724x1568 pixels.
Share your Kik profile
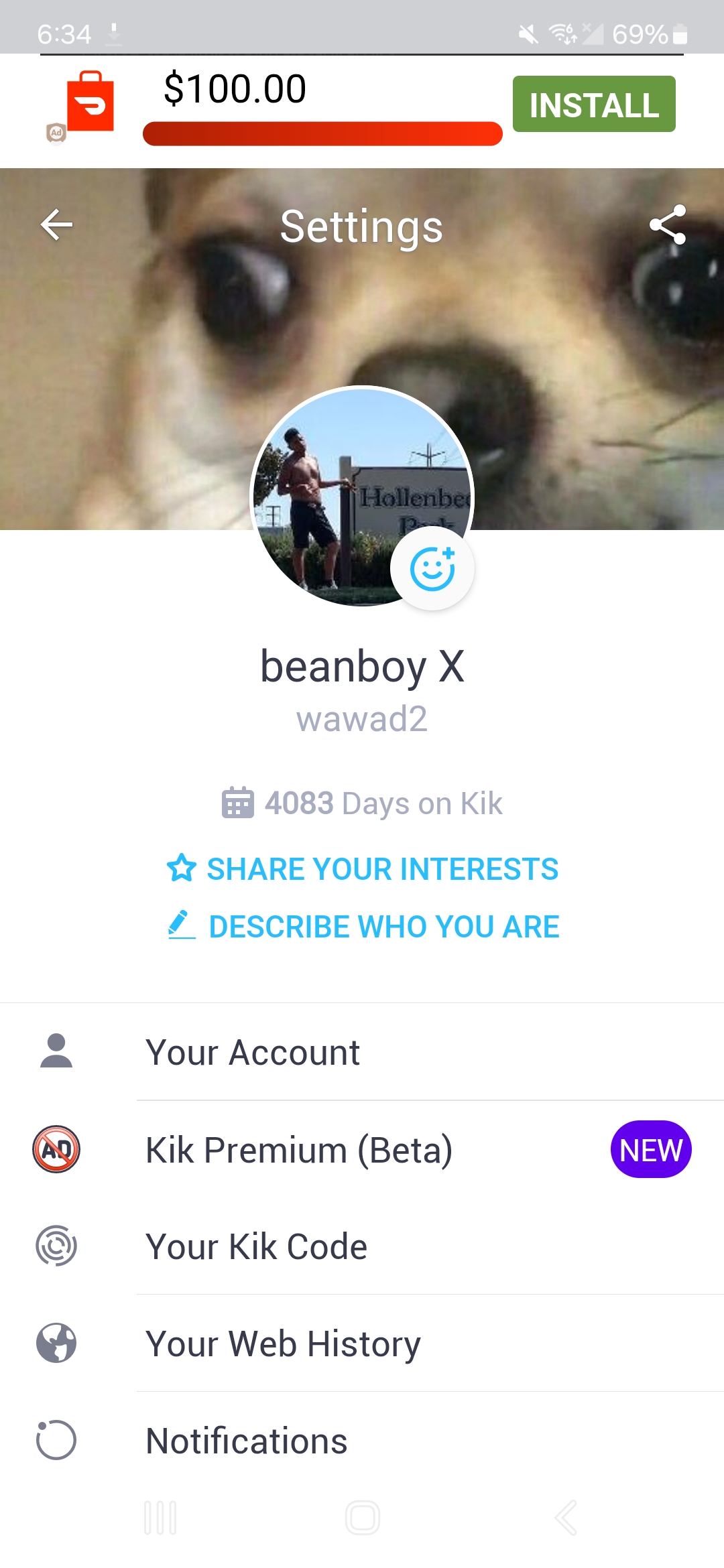click(x=668, y=224)
